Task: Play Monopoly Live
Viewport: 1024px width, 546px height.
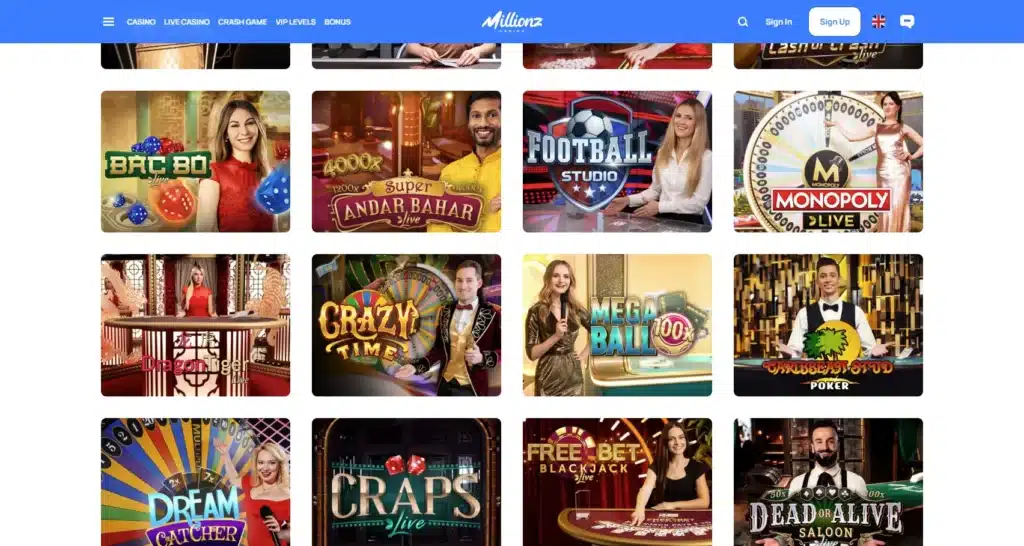Action: (828, 162)
